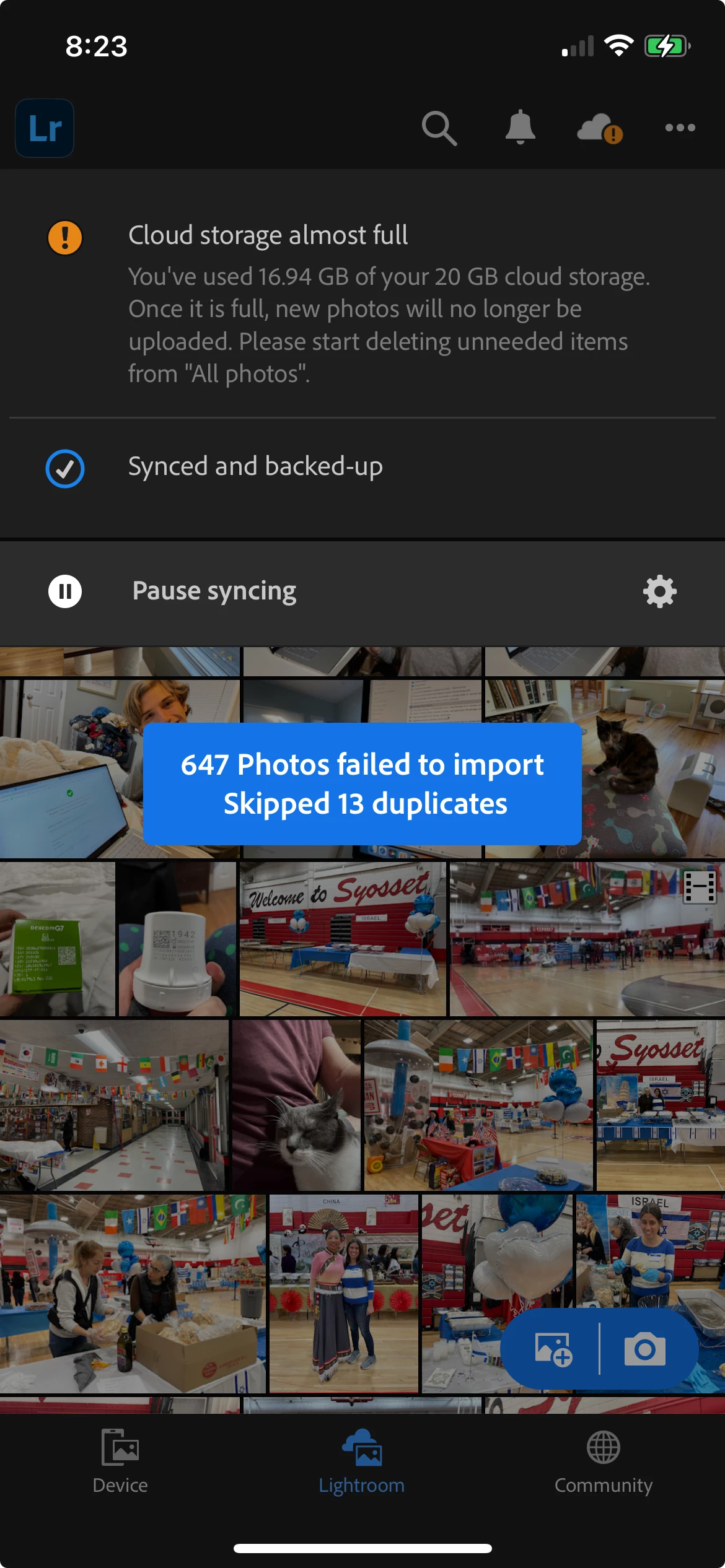Open the gray cat close-up photo
Image resolution: width=725 pixels, height=1568 pixels.
click(296, 1106)
